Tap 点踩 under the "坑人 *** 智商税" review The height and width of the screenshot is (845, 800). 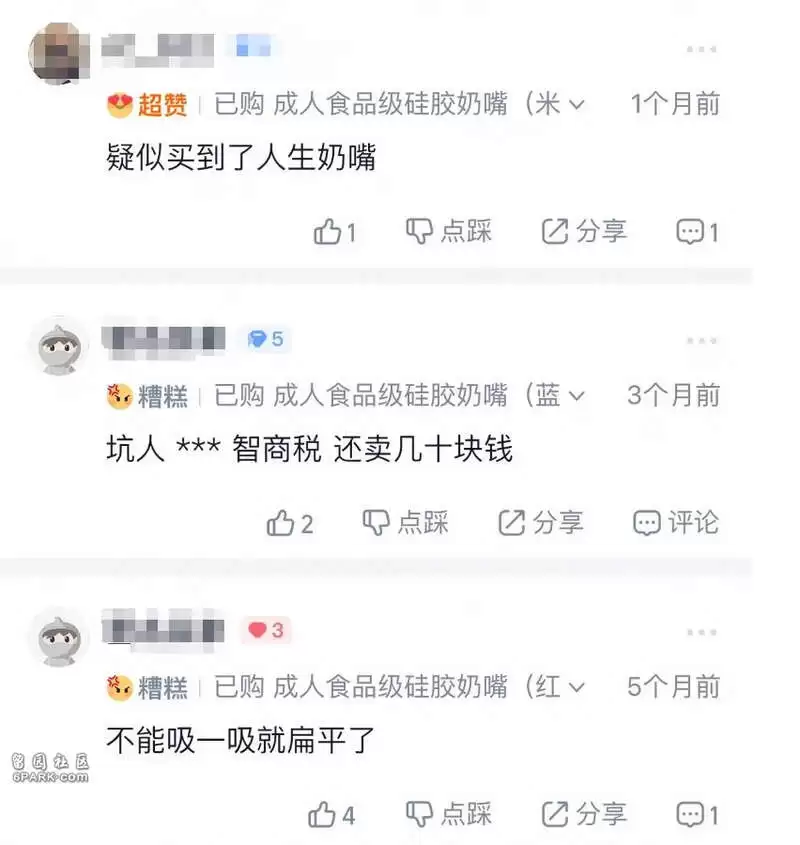(405, 522)
